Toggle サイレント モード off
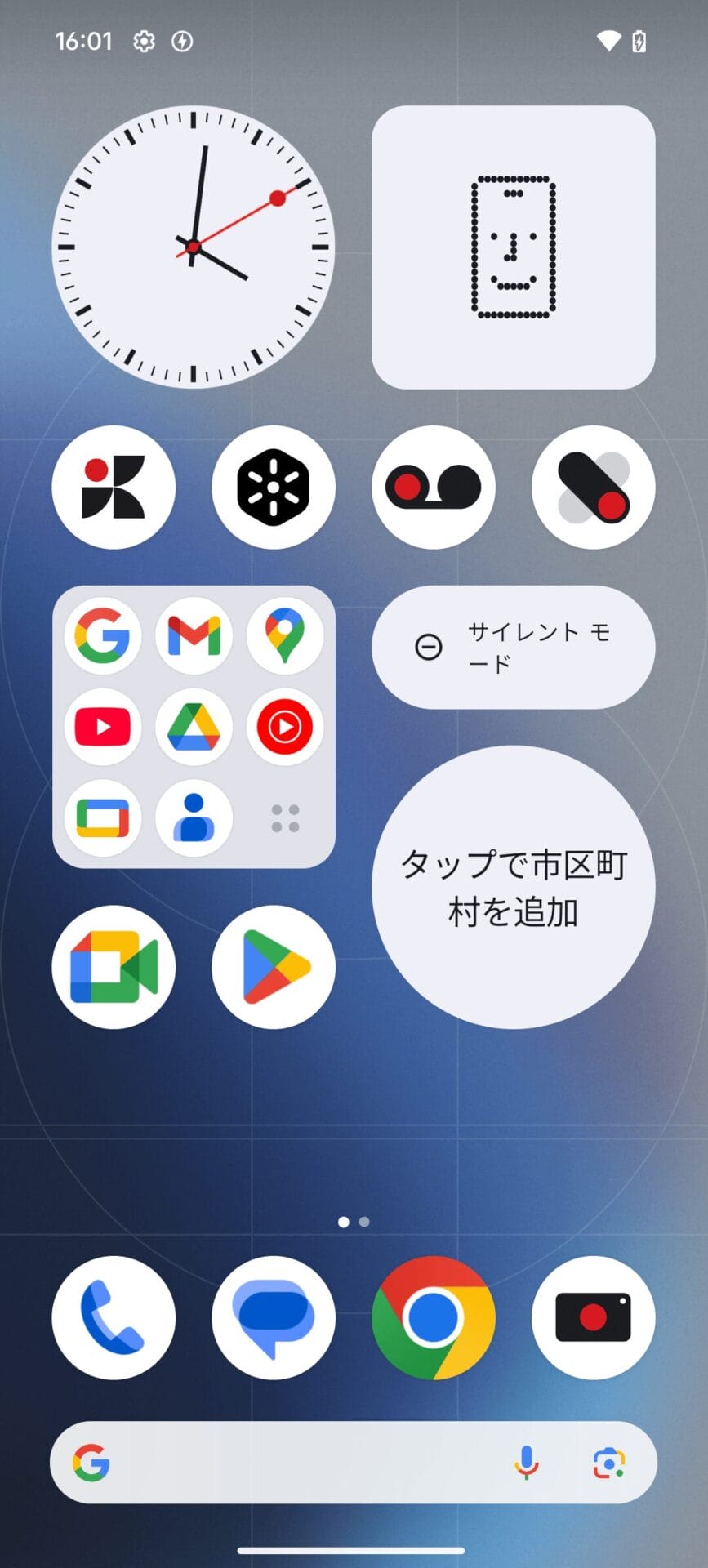 (513, 646)
